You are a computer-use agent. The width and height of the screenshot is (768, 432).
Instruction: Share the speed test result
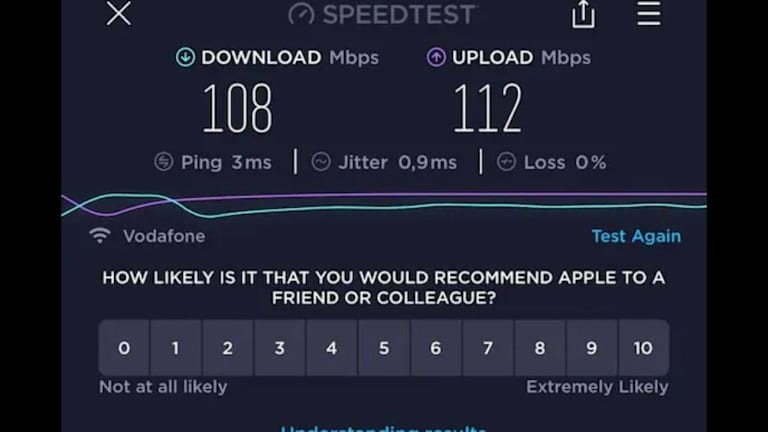tap(583, 14)
